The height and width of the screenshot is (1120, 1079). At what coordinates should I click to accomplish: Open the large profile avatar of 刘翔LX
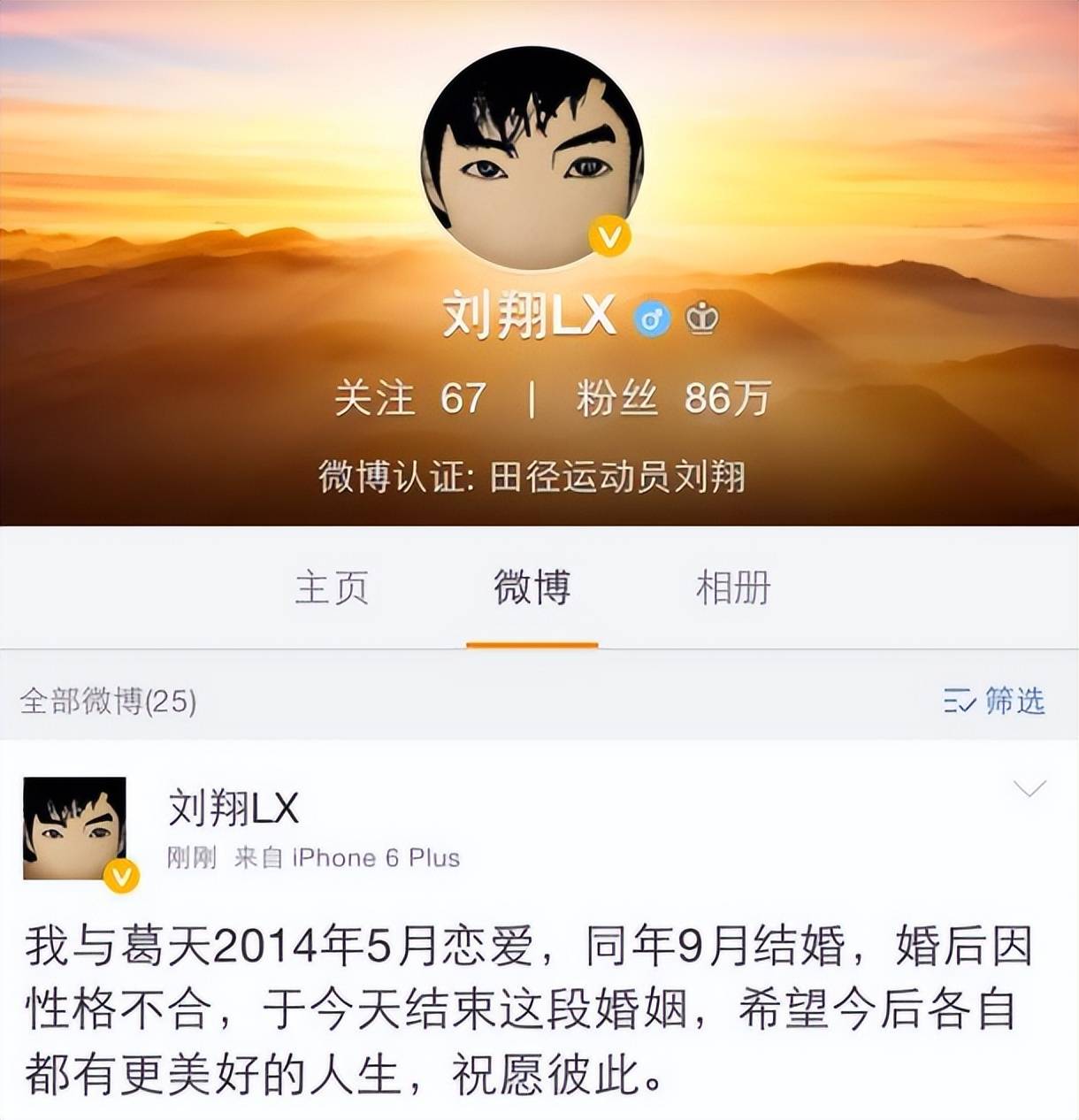point(532,159)
